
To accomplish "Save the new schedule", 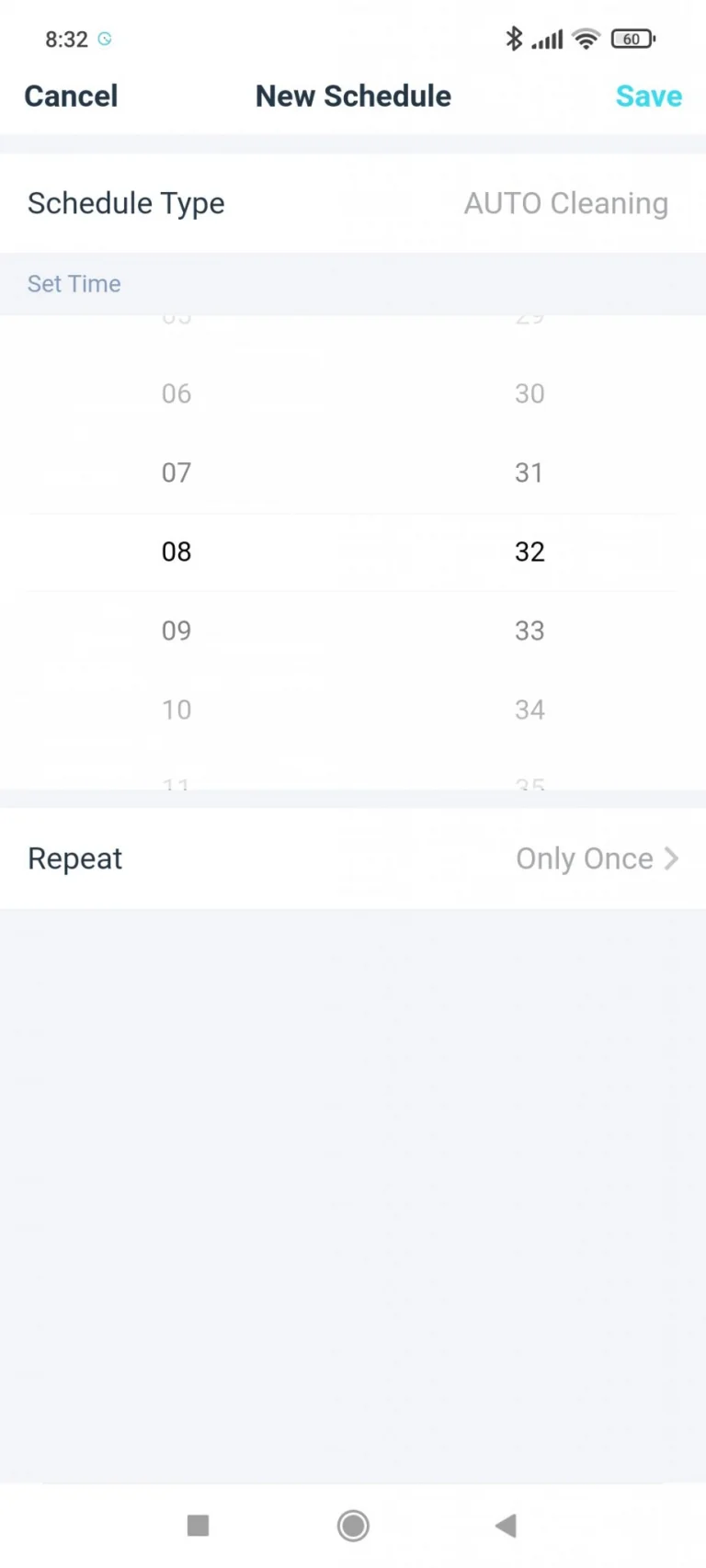I will (648, 96).
